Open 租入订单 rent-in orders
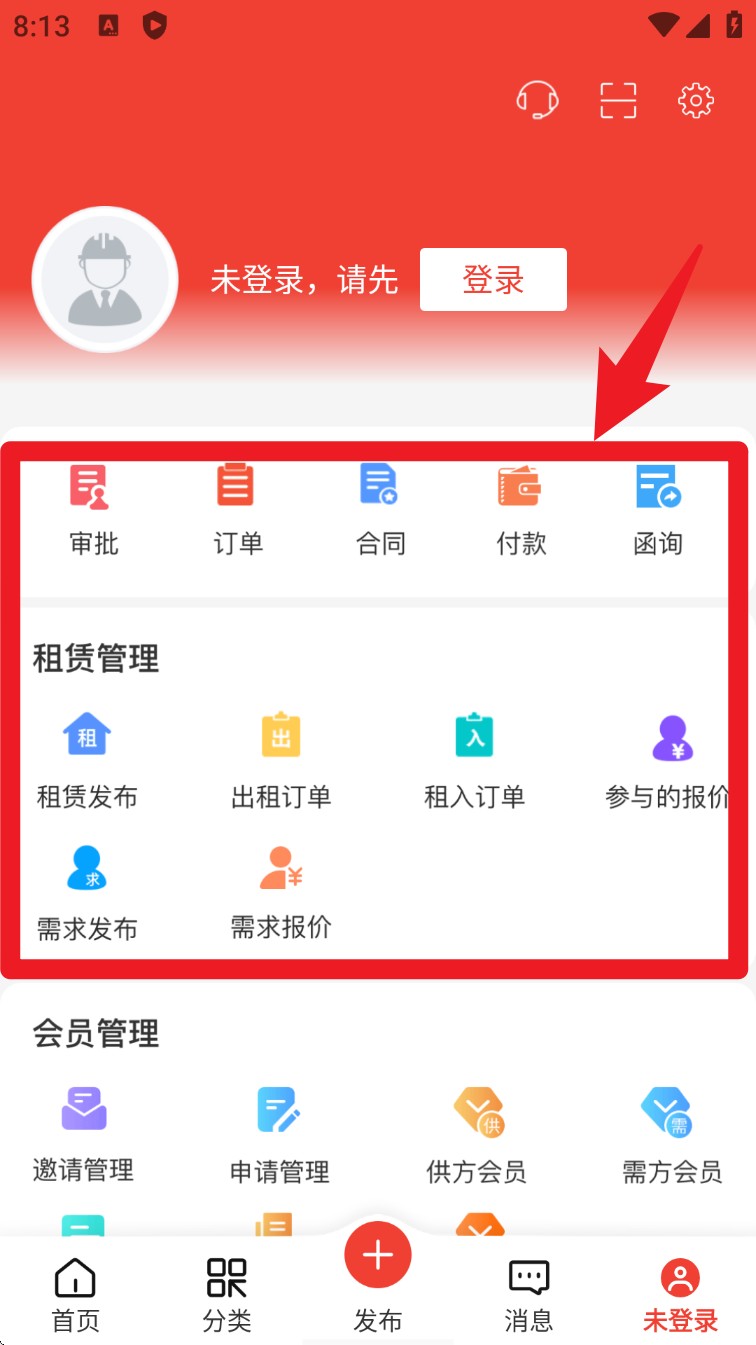Screen dimensions: 756x1345 click(x=474, y=760)
